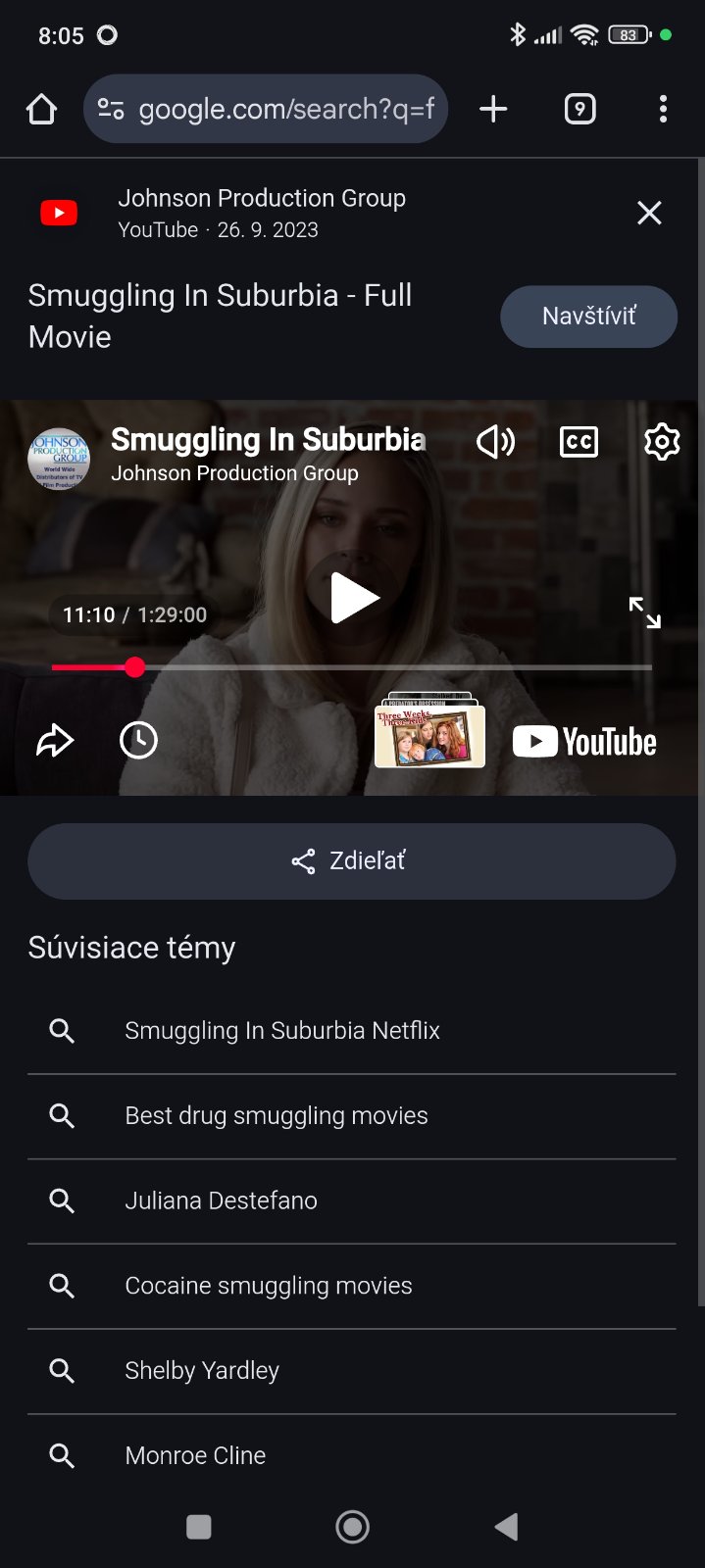705x1568 pixels.
Task: Play the Smuggling In Suburbia video
Action: 353,598
